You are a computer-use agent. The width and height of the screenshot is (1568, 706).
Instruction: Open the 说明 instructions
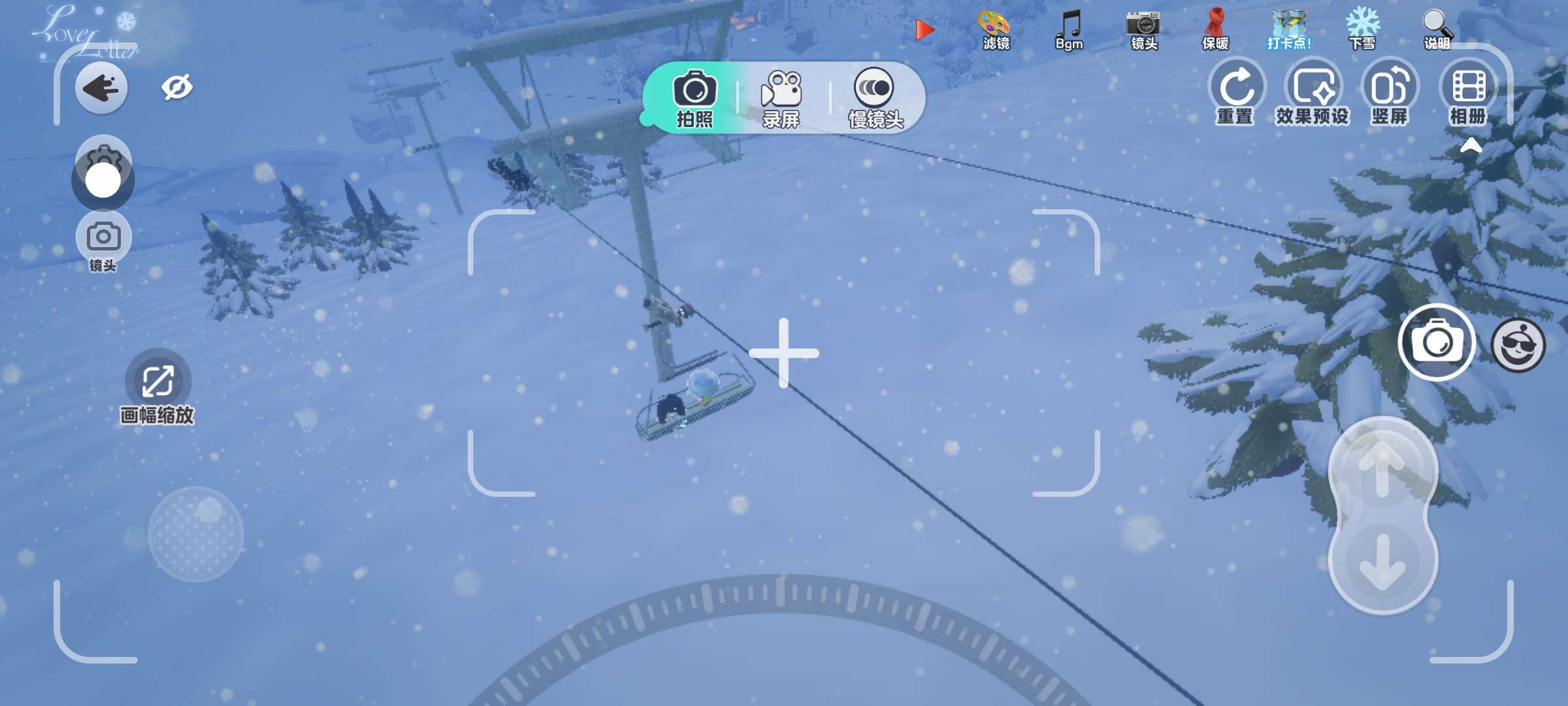pos(1437,29)
